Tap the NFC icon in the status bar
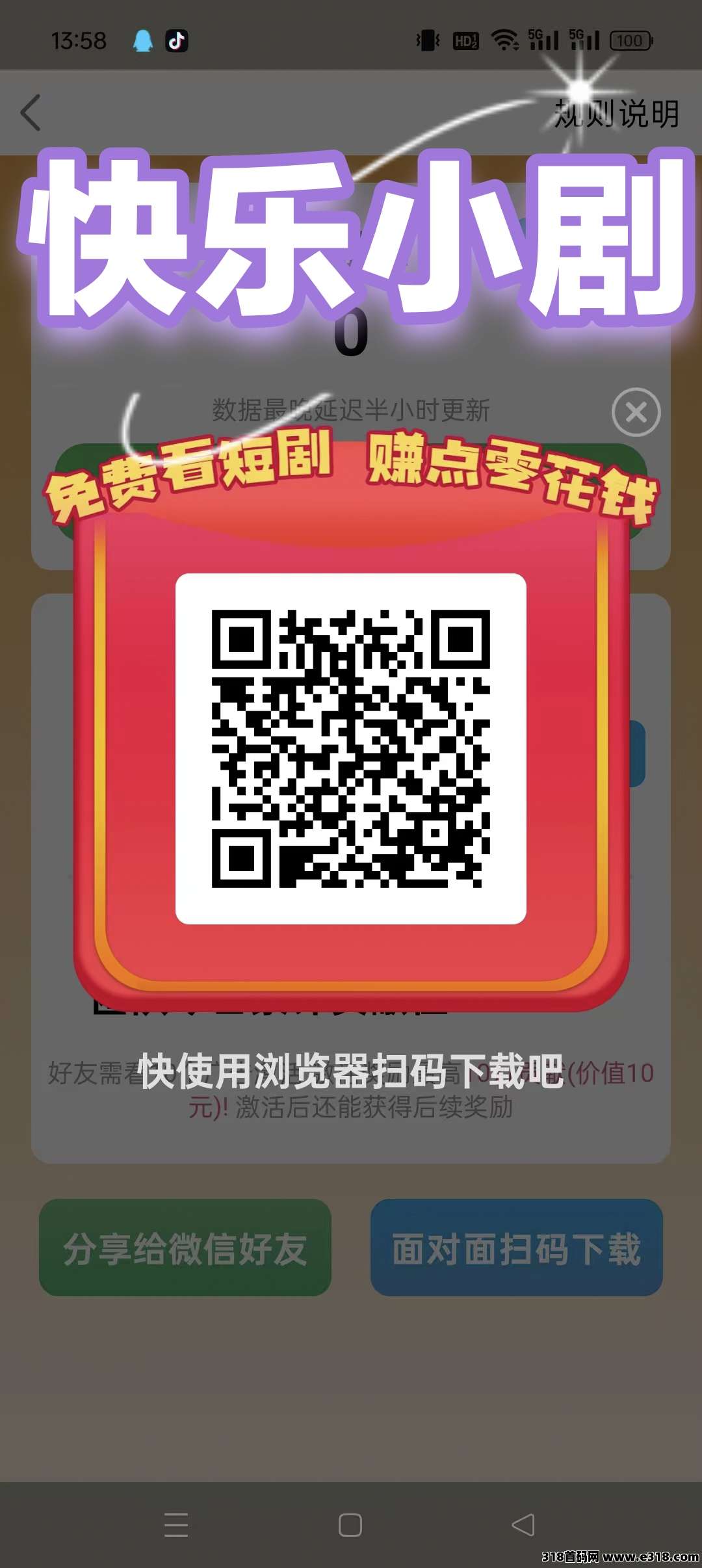This screenshot has width=702, height=1568. click(x=428, y=41)
